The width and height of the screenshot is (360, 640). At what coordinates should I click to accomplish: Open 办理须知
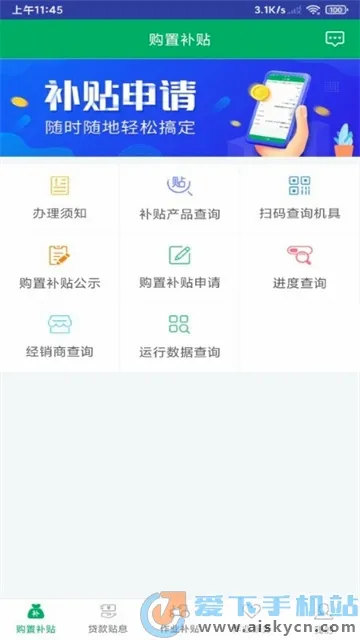[60, 198]
